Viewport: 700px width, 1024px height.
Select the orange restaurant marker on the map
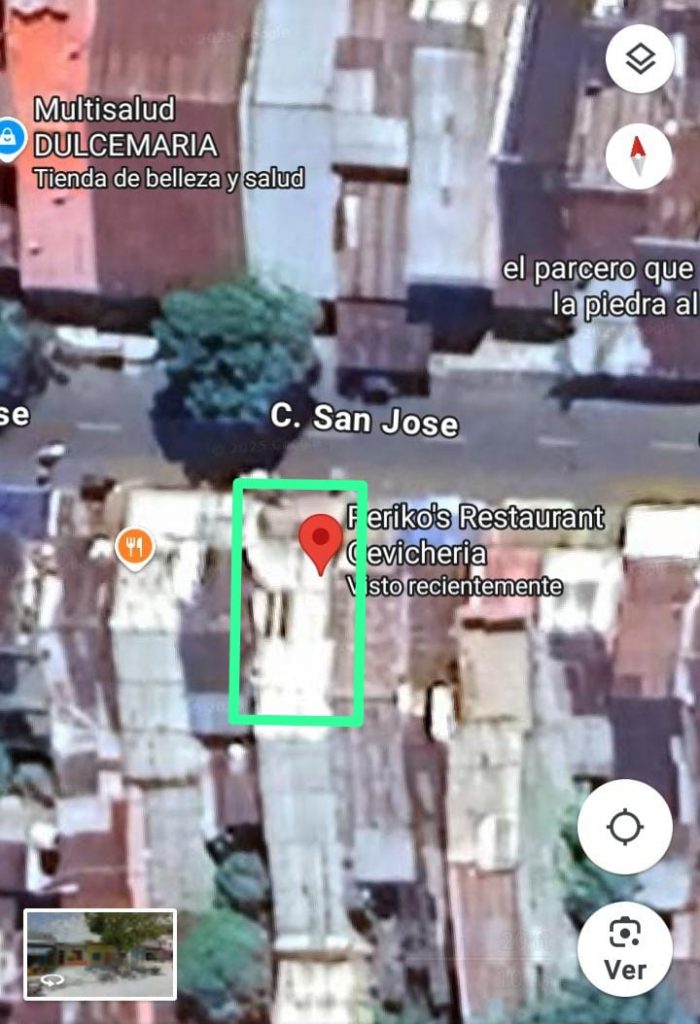[133, 547]
